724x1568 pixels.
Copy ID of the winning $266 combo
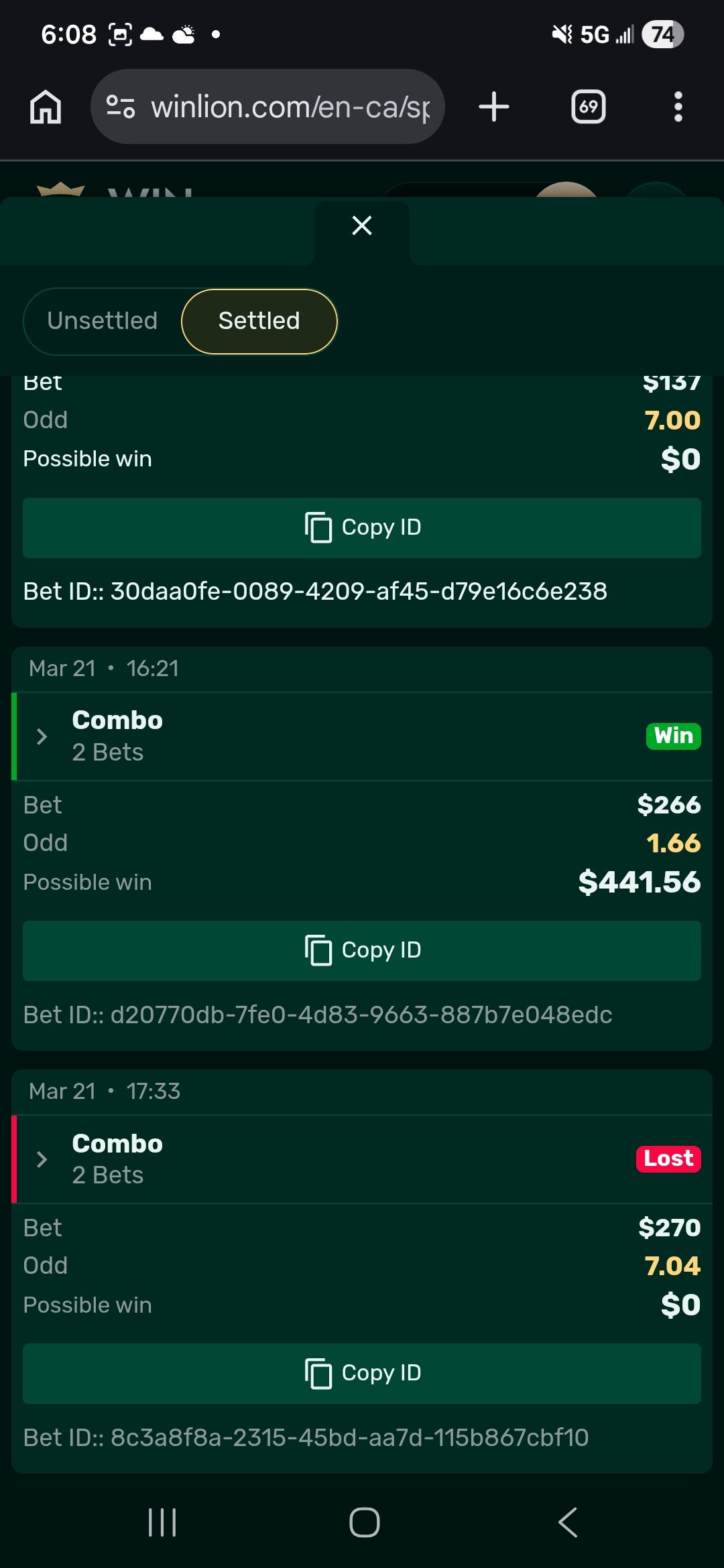362,950
